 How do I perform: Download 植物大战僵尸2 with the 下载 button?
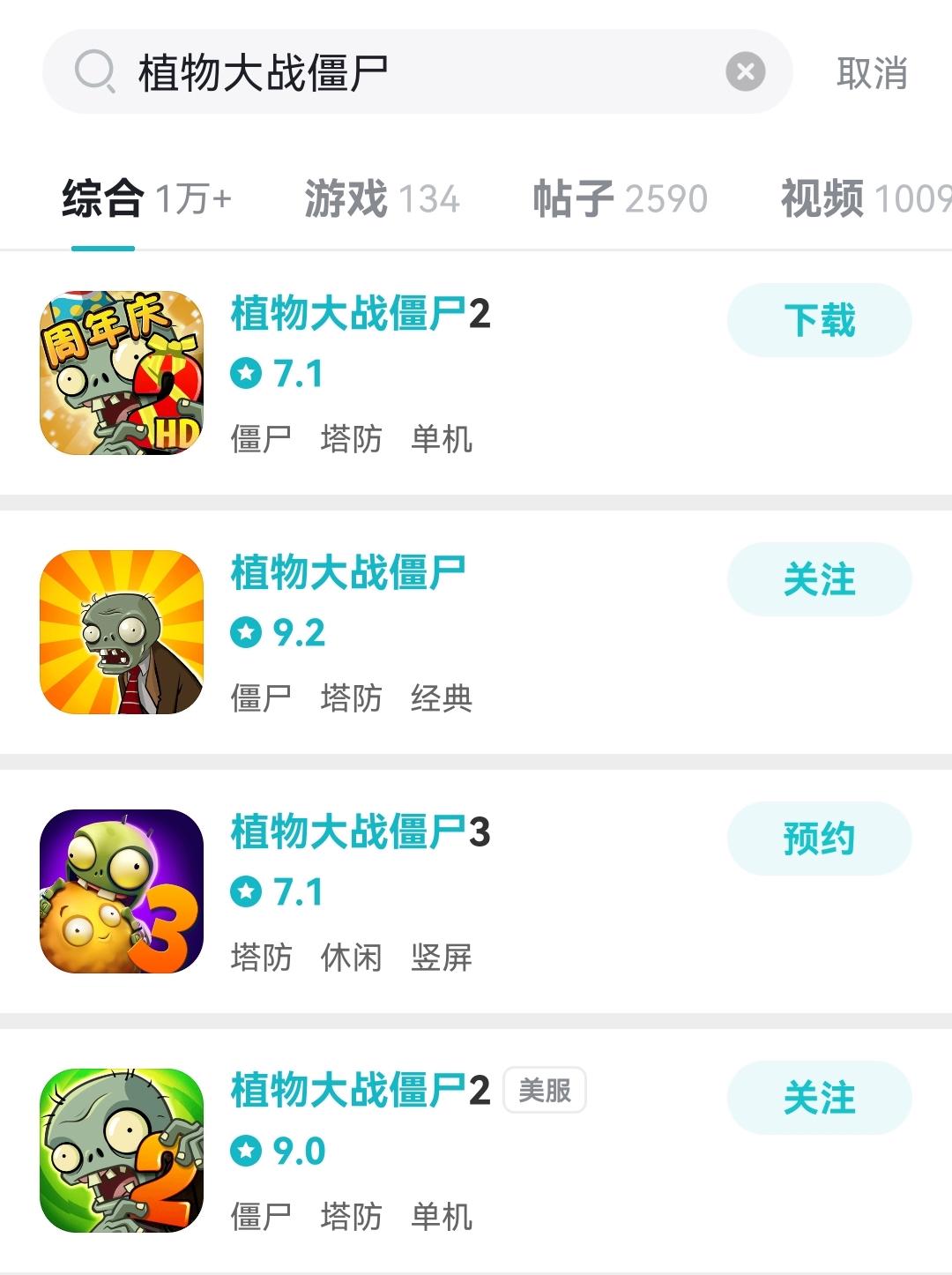(x=819, y=320)
